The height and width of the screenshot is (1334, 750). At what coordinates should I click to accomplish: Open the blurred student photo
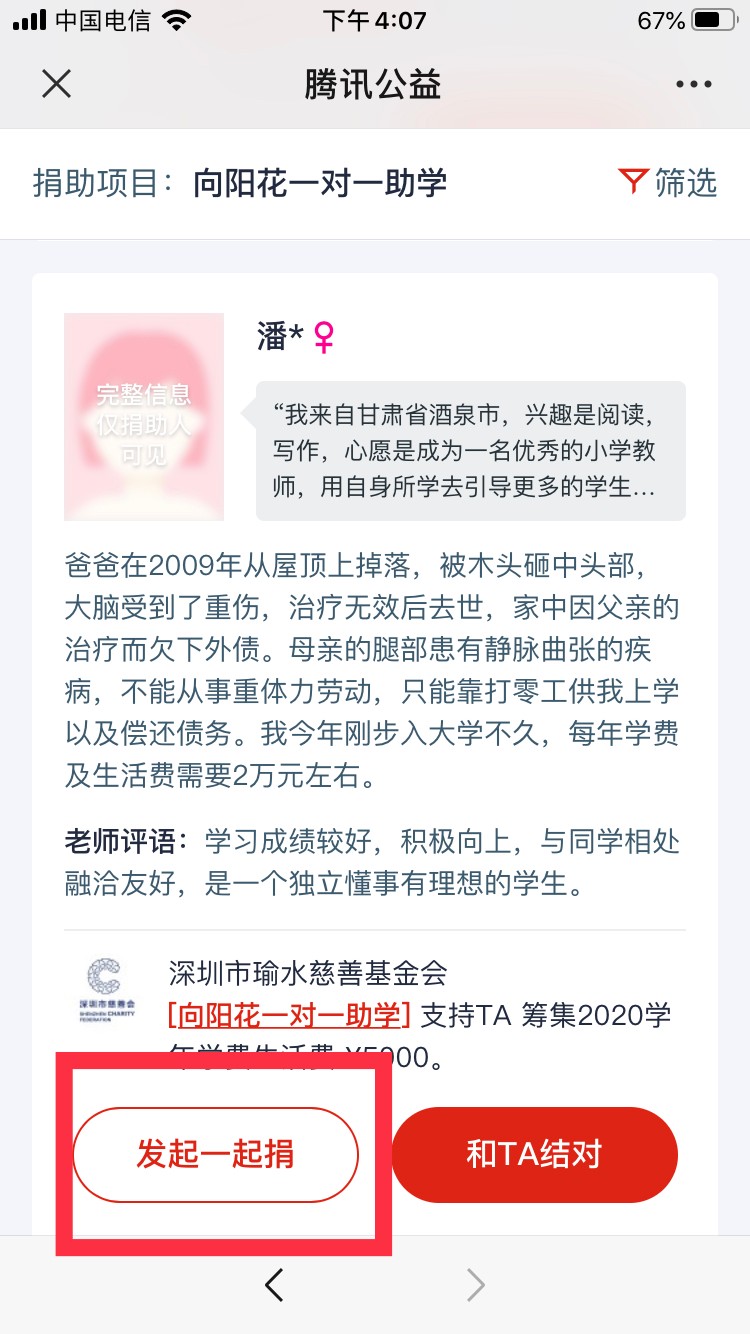pos(144,417)
